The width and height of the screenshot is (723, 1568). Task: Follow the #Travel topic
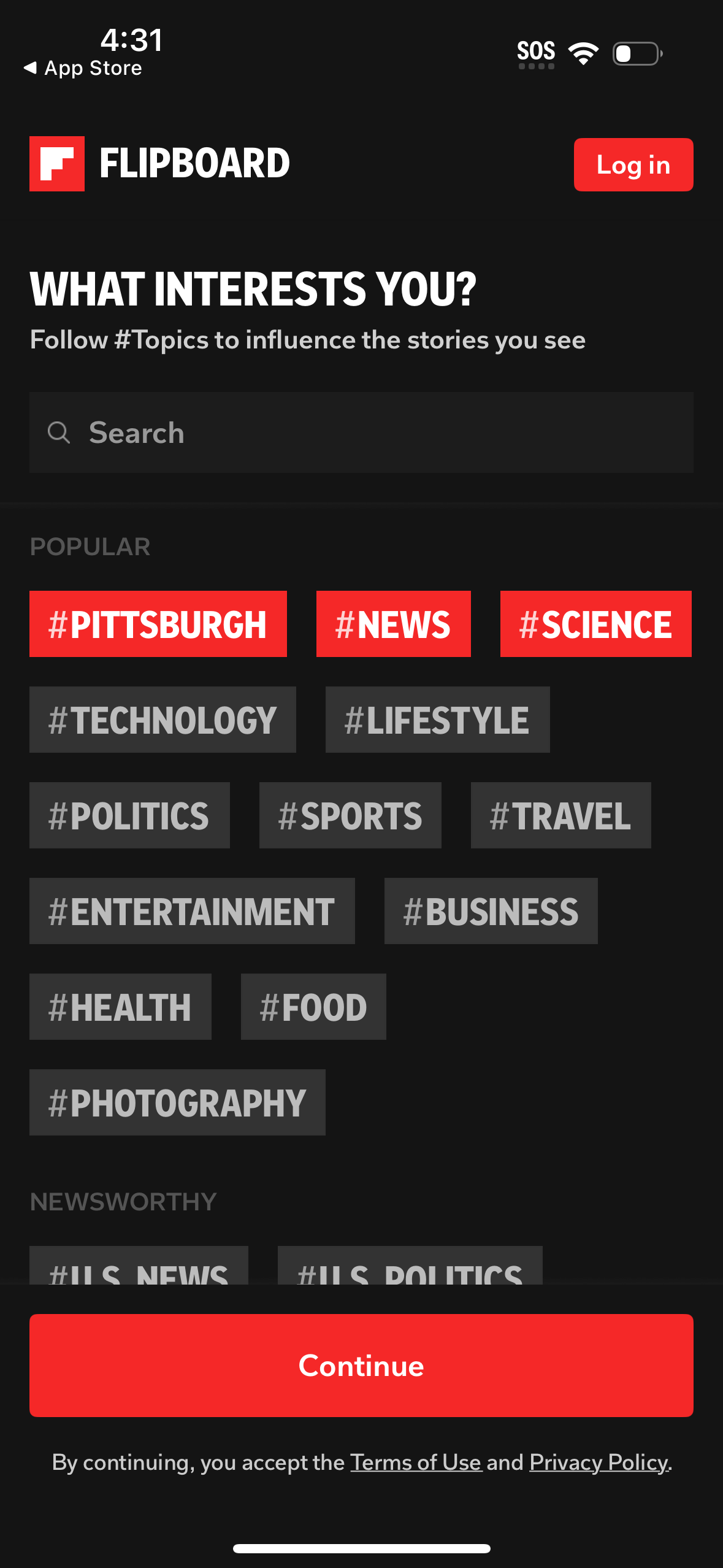point(560,815)
